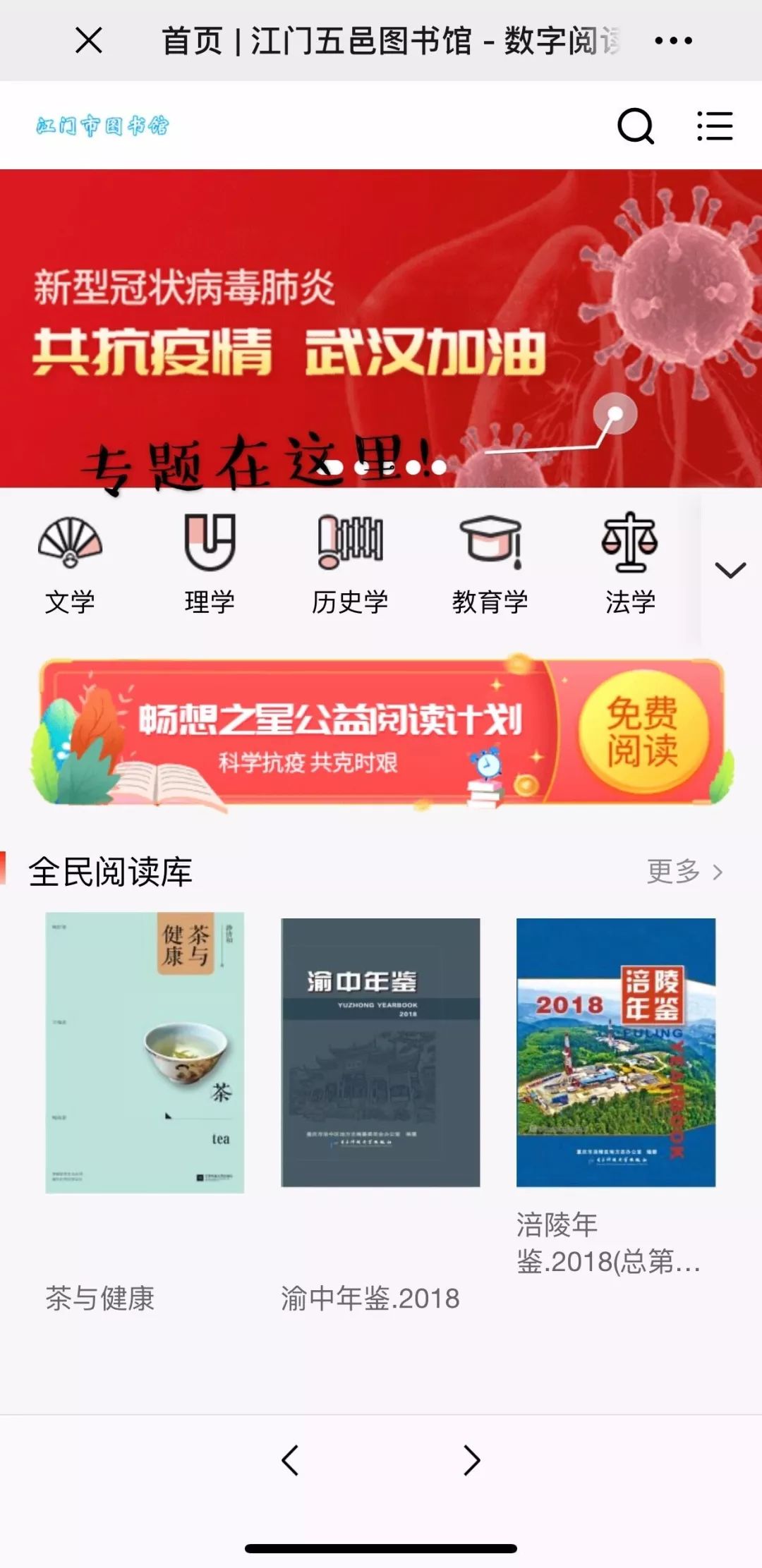Go back to the previous page
The height and width of the screenshot is (1568, 762).
pos(290,1459)
